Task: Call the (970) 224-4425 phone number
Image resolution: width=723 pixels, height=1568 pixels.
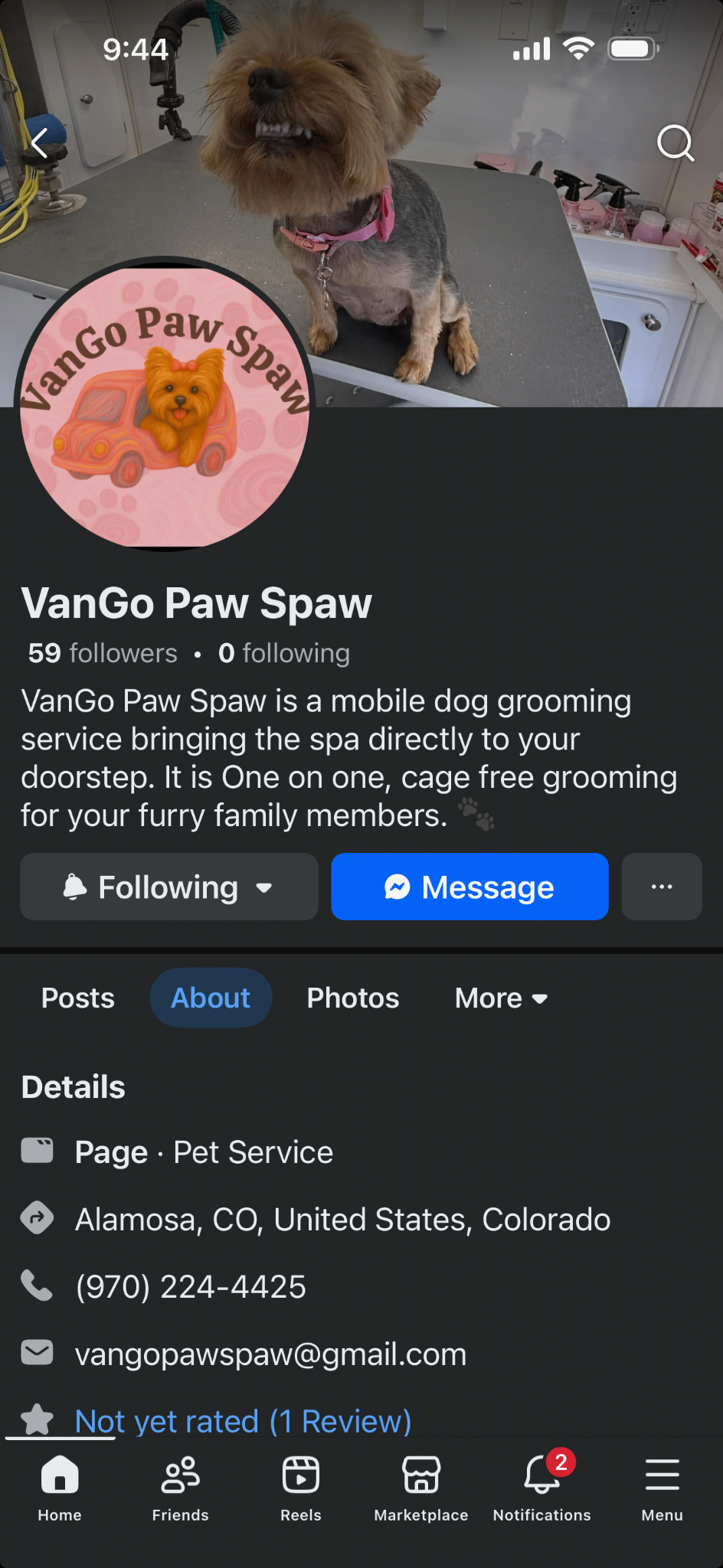Action: (191, 1287)
